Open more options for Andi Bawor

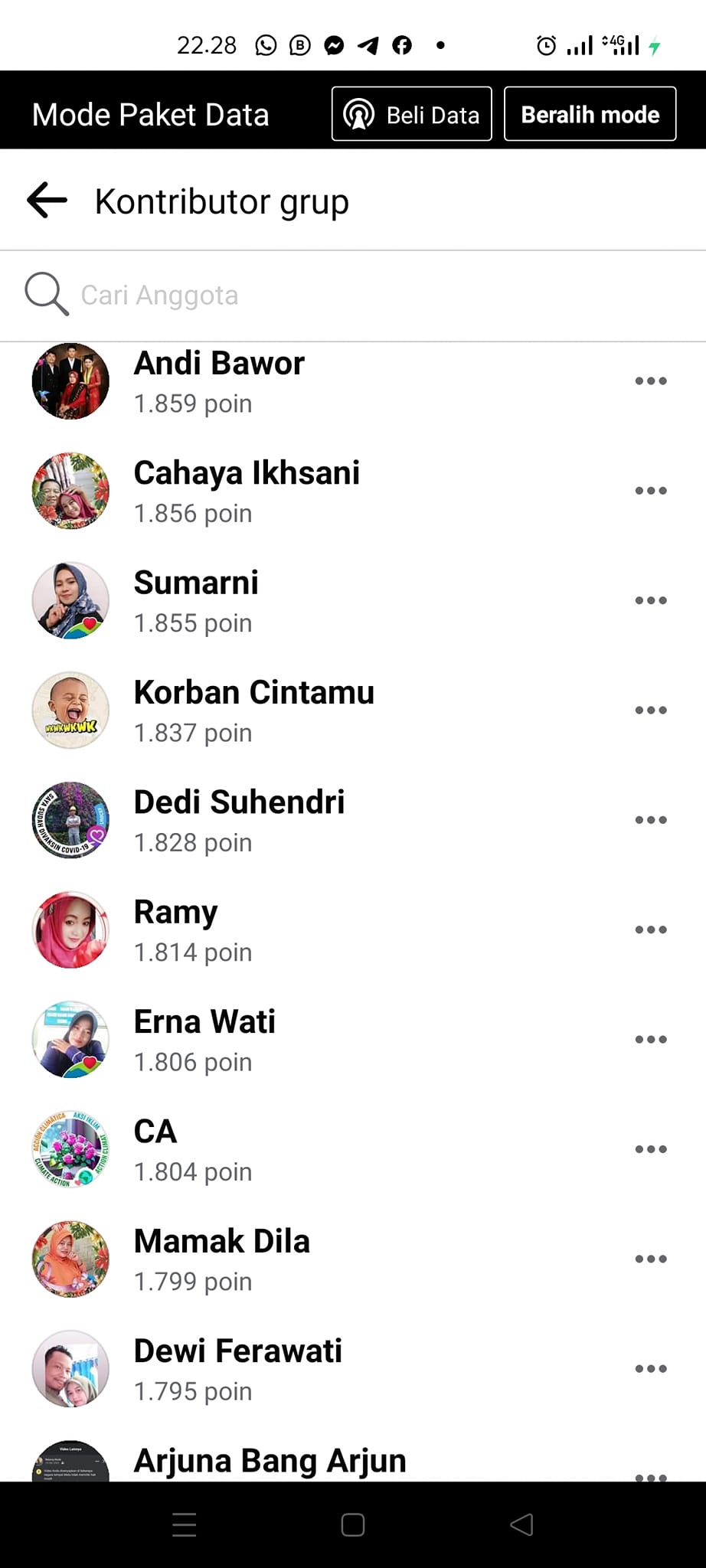click(650, 381)
